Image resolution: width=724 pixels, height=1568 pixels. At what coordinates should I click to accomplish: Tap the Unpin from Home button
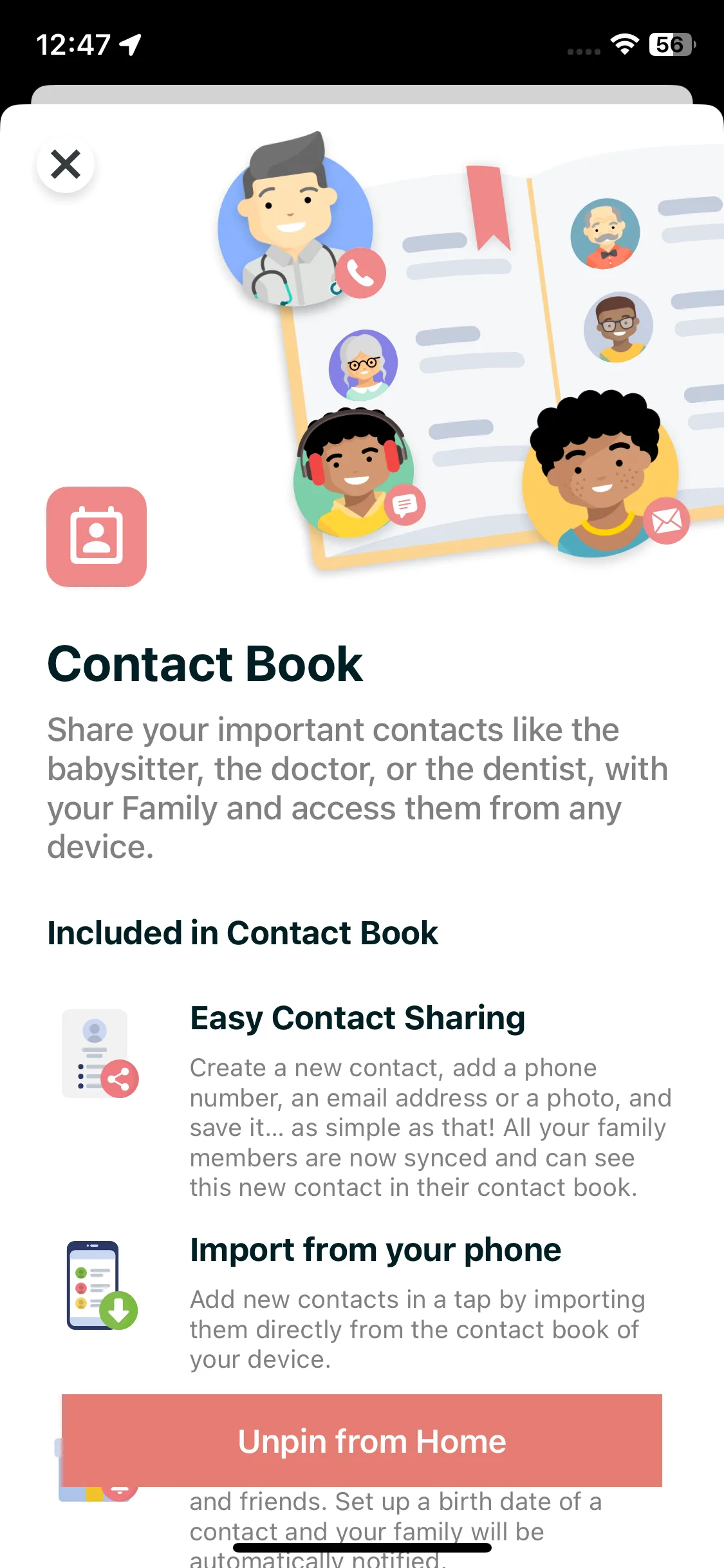tap(362, 1441)
